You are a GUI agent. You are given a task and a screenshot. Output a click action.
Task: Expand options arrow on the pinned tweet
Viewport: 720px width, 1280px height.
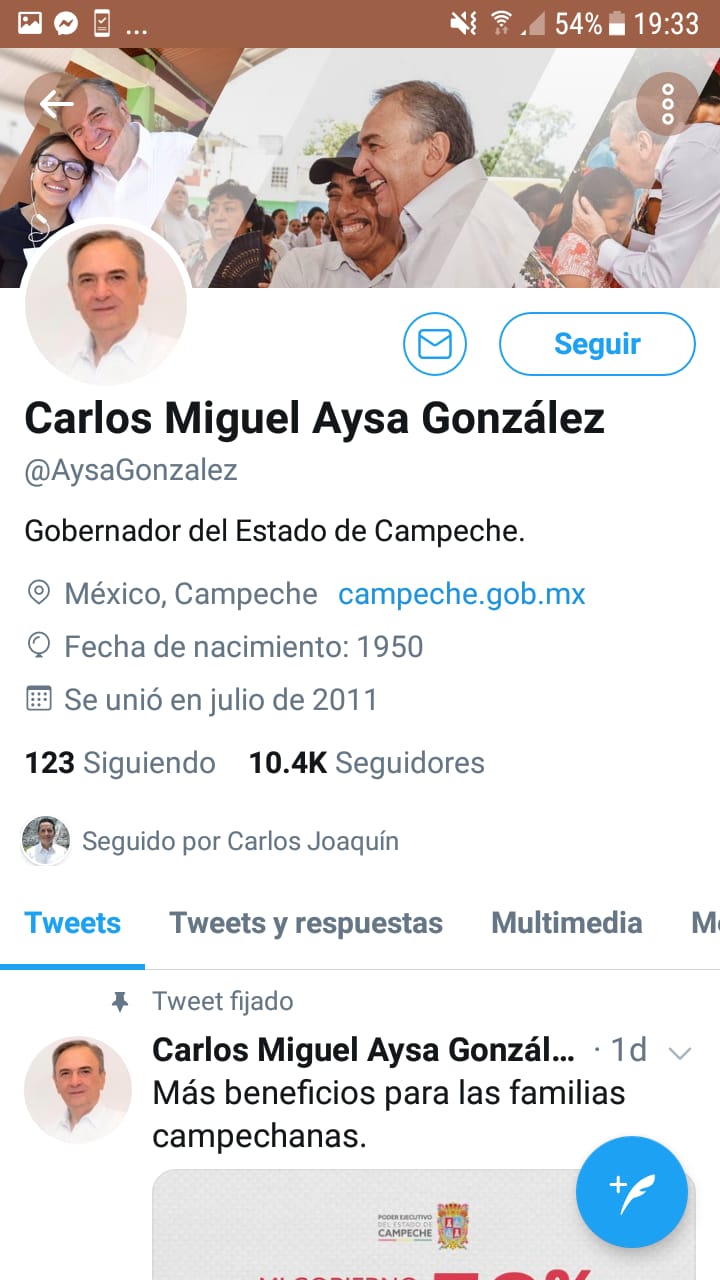coord(680,1052)
